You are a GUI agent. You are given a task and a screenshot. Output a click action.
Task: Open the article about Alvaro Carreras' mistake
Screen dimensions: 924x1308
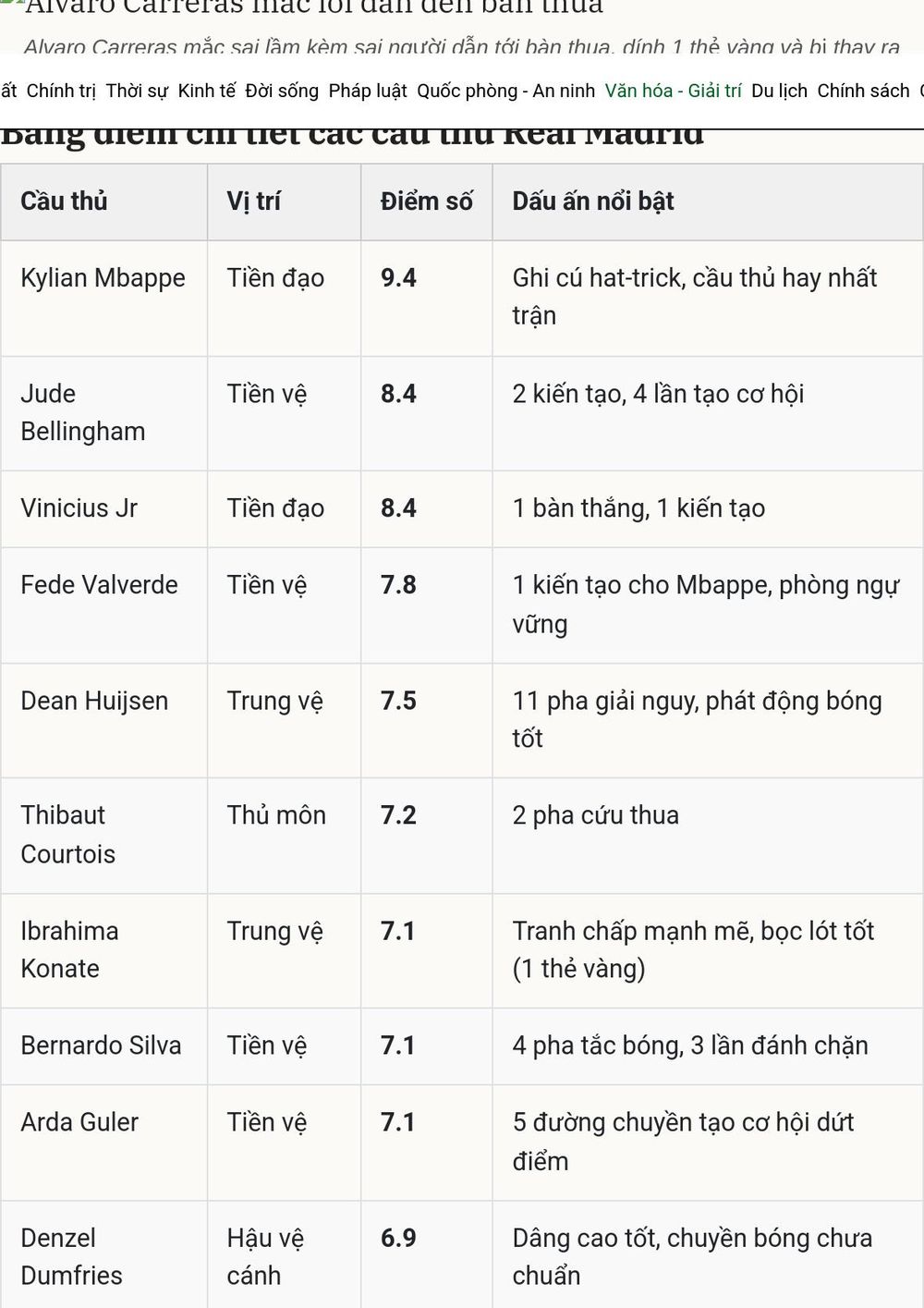tap(314, 7)
